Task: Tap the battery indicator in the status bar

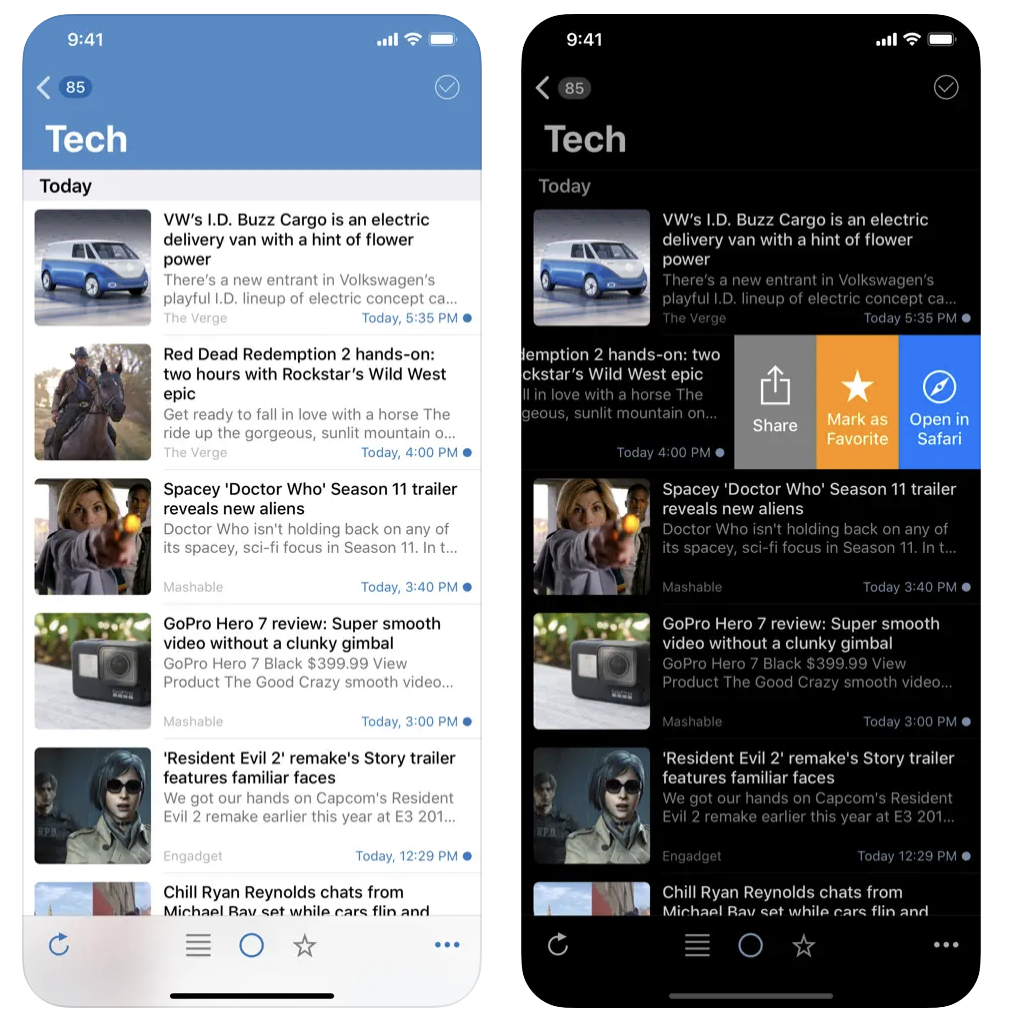Action: [440, 40]
